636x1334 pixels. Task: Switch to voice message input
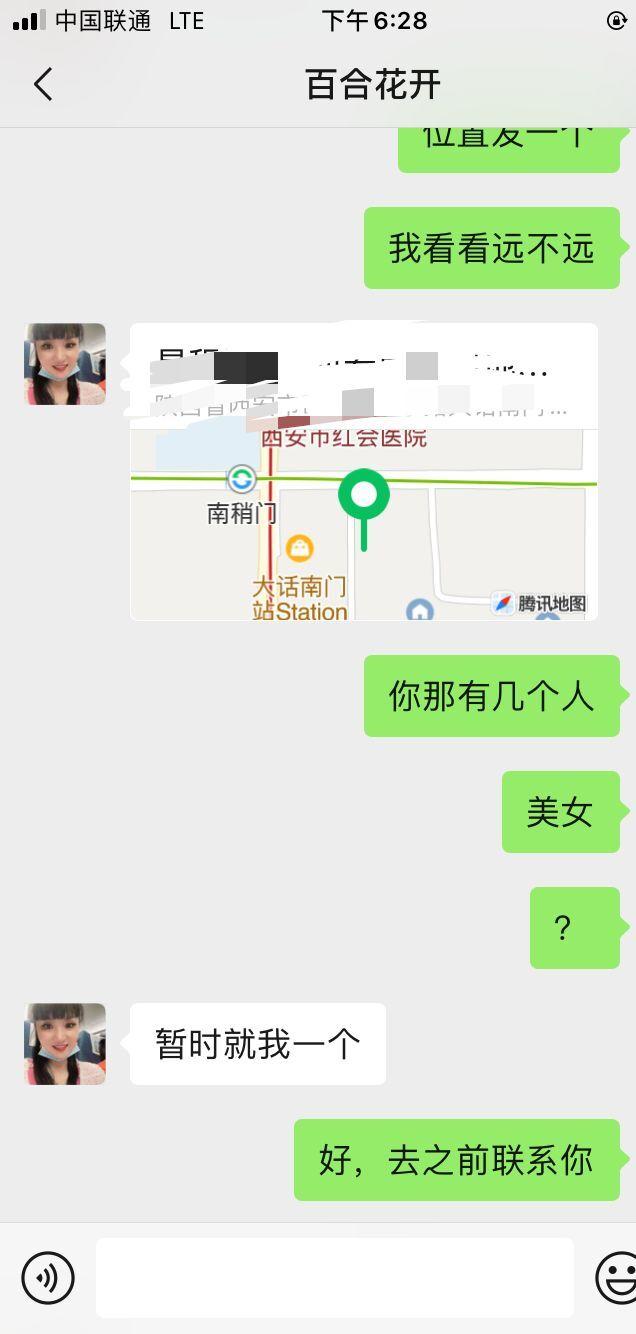point(48,1277)
